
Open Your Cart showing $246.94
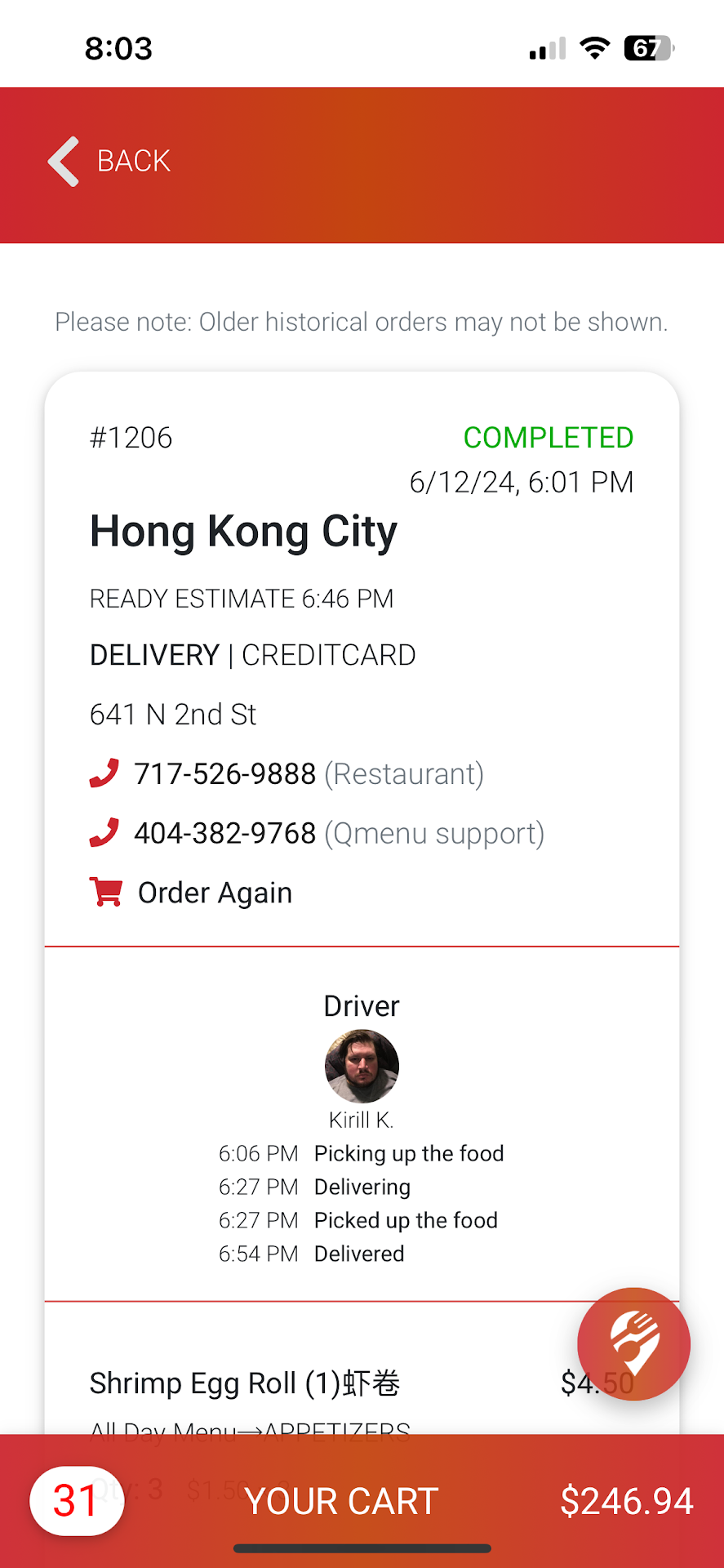[362, 1500]
